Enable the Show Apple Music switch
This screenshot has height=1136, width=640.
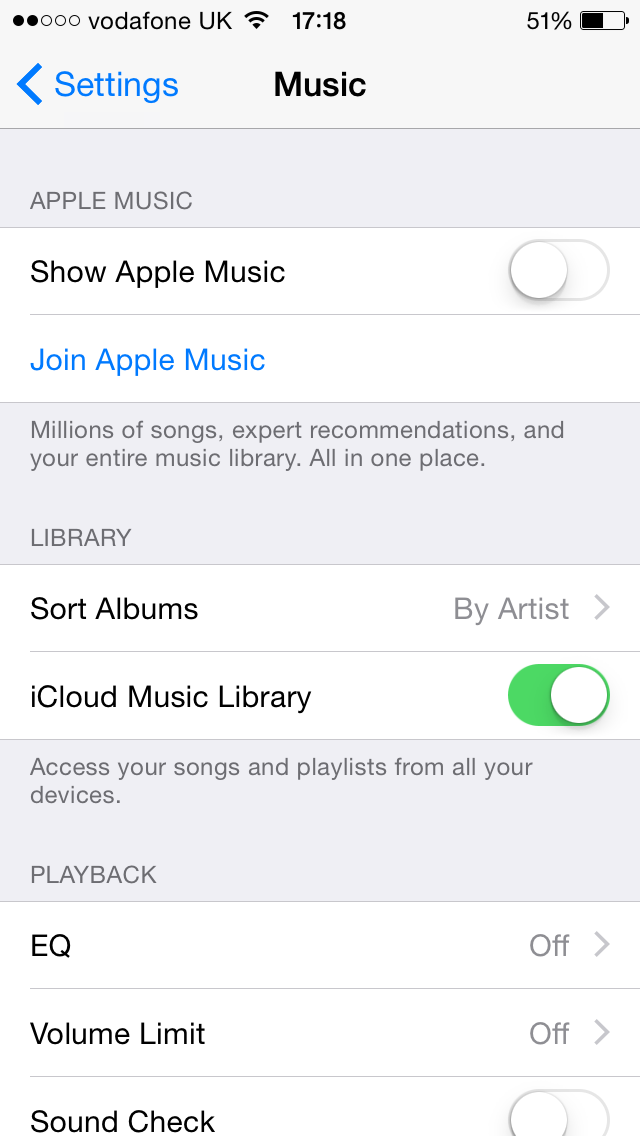tap(559, 270)
